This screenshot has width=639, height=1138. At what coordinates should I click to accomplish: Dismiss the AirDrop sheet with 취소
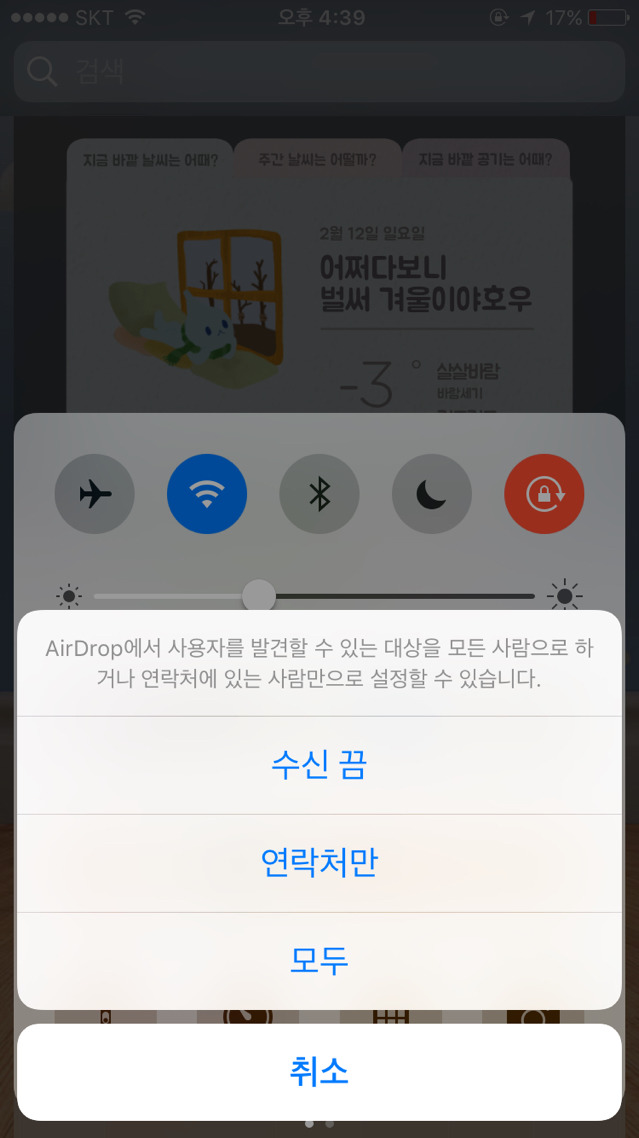(319, 1072)
